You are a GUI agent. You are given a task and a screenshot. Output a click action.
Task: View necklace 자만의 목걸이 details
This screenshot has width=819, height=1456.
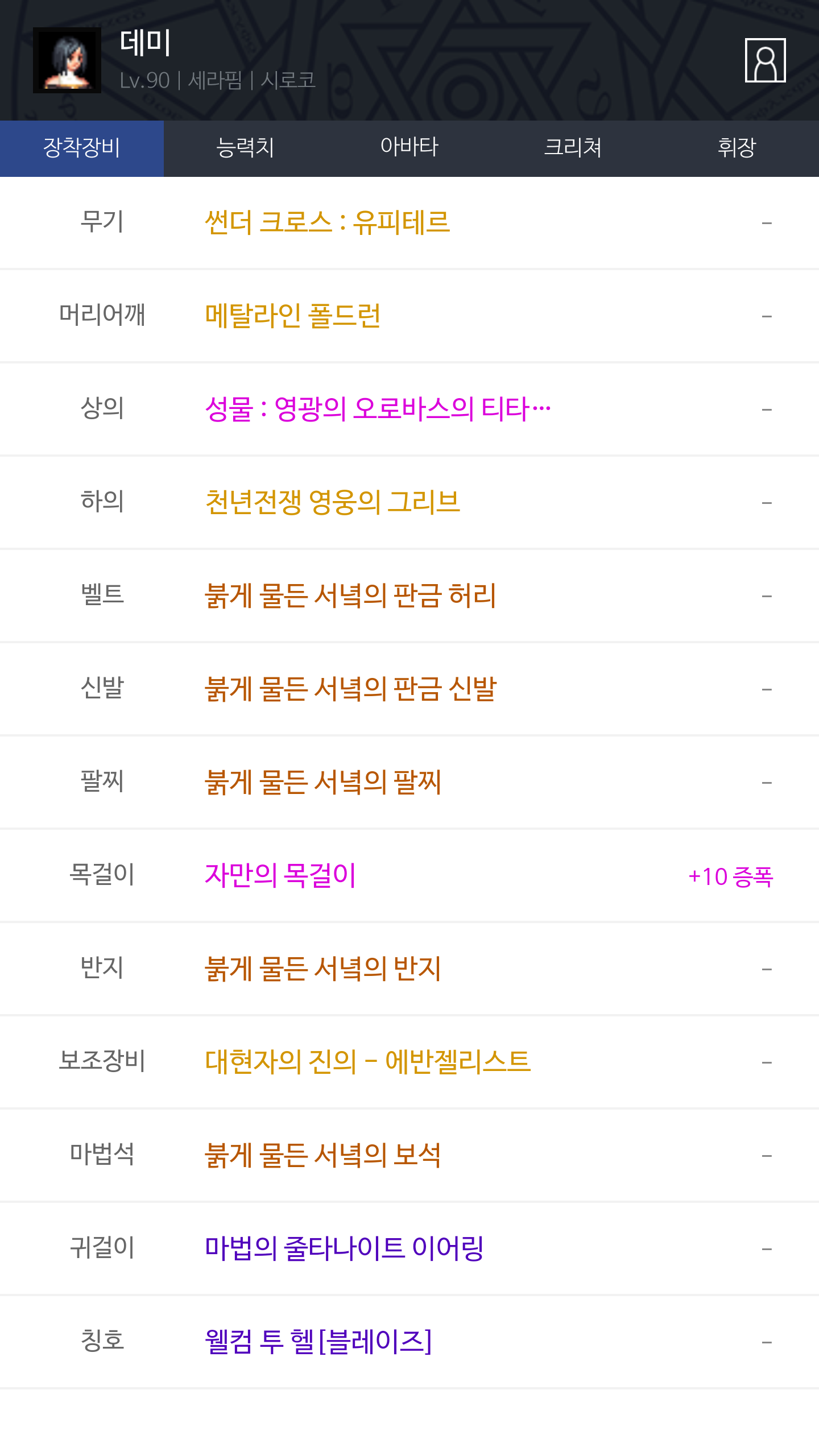(x=280, y=875)
